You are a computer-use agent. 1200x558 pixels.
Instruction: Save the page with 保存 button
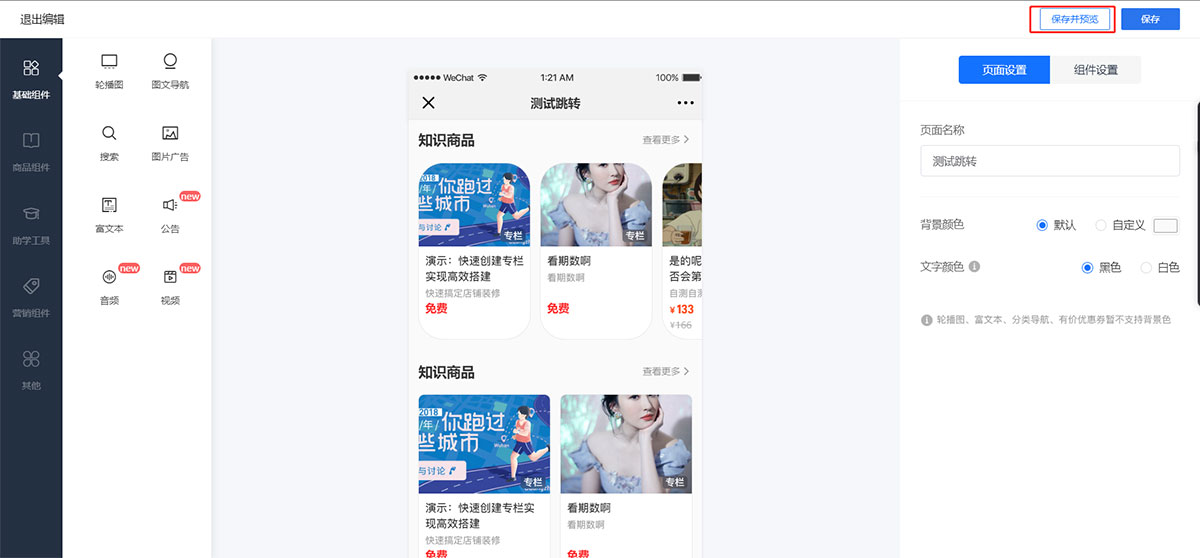pyautogui.click(x=1149, y=19)
